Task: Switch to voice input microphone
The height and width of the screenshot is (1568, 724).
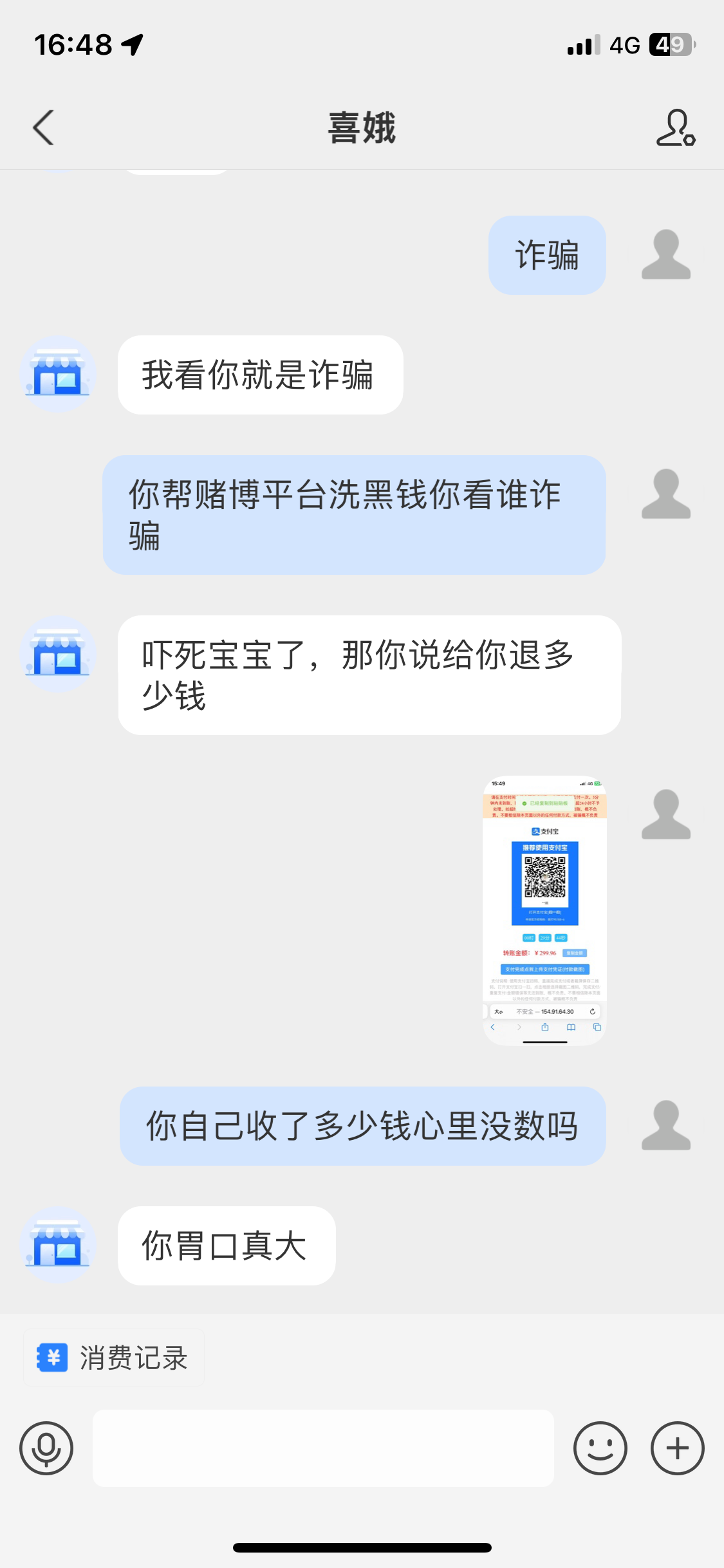Action: 46,1448
